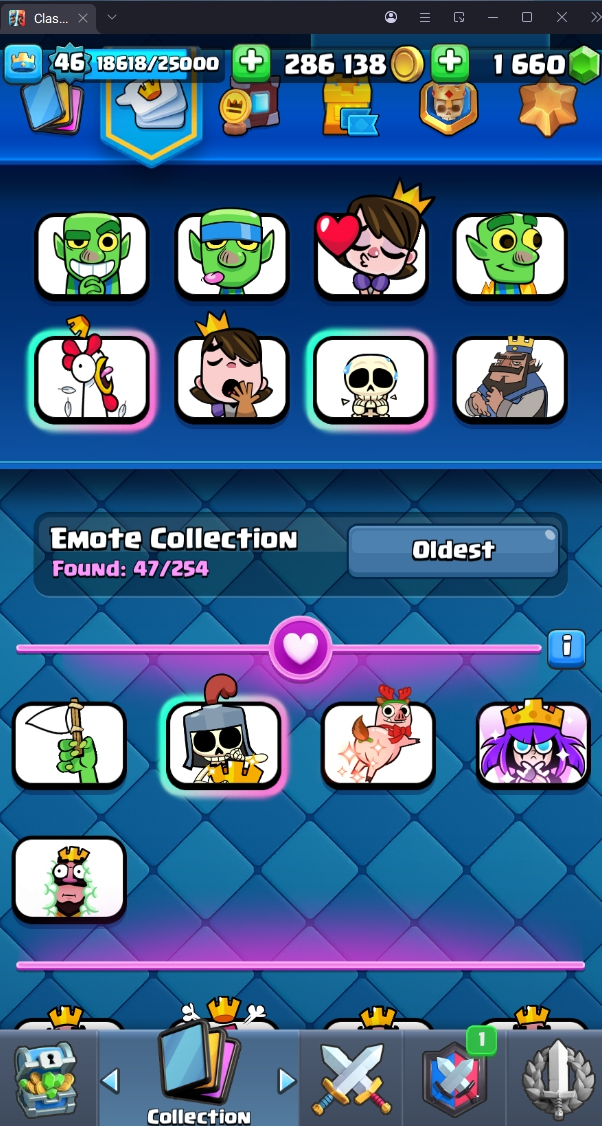Image resolution: width=602 pixels, height=1126 pixels.
Task: Open the emote collection info button
Action: point(566,647)
